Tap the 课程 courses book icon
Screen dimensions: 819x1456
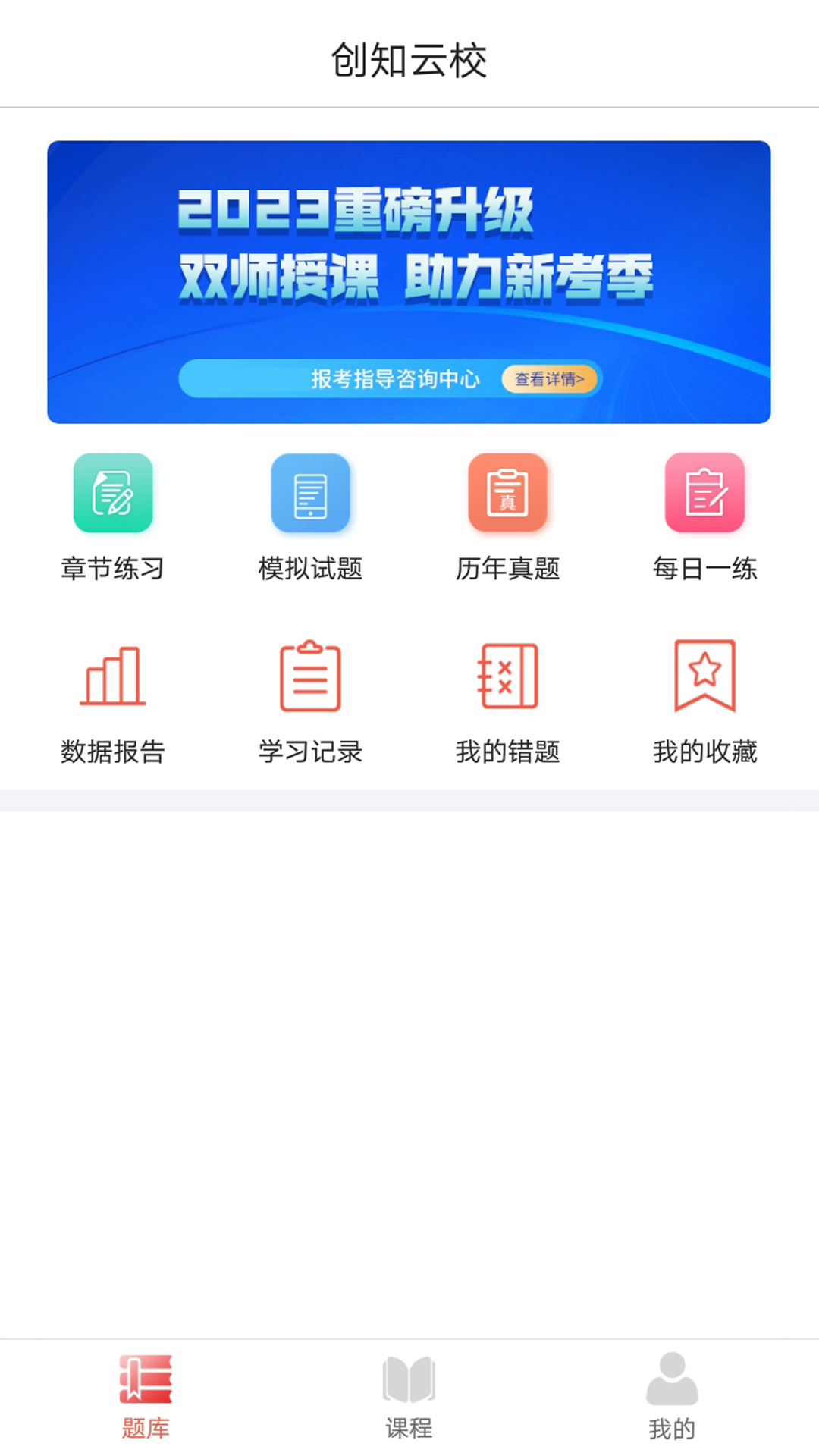click(409, 1385)
